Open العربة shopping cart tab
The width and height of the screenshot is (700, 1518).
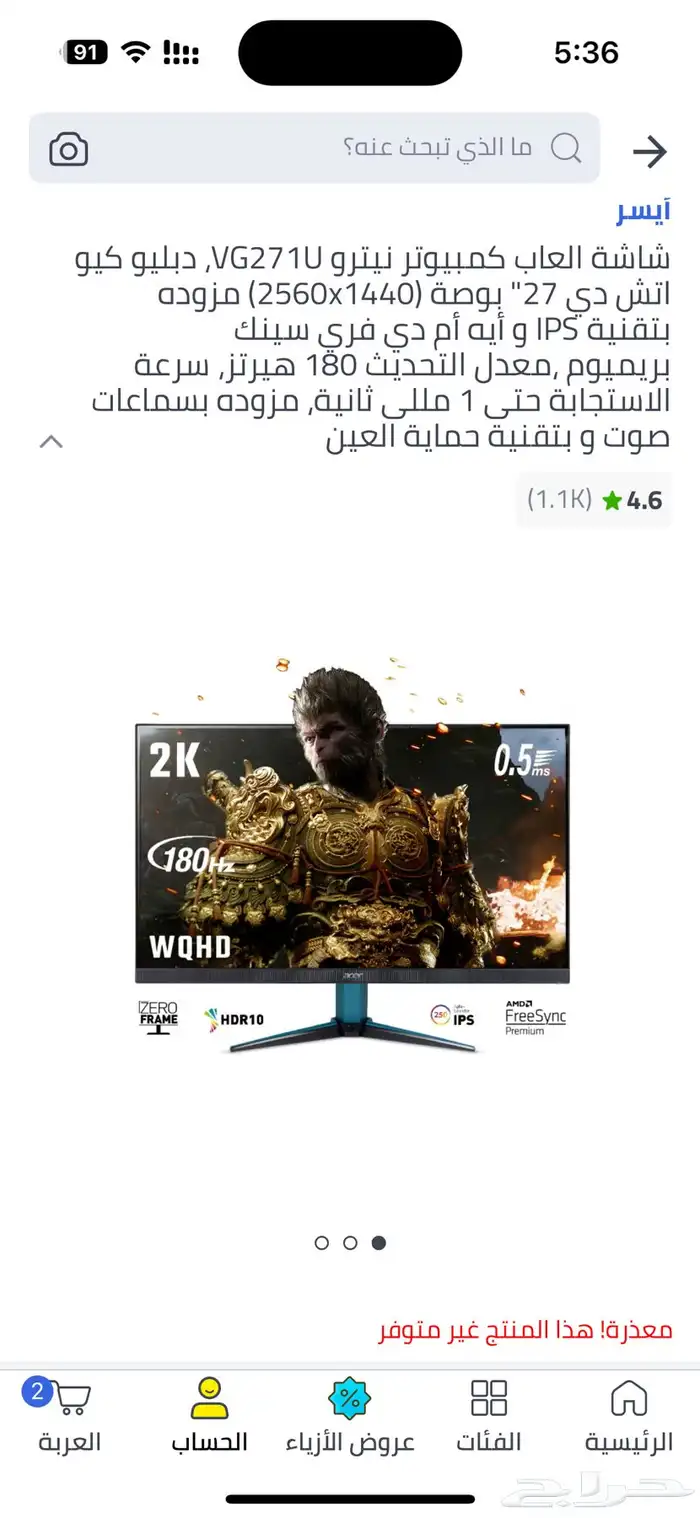(70, 1415)
